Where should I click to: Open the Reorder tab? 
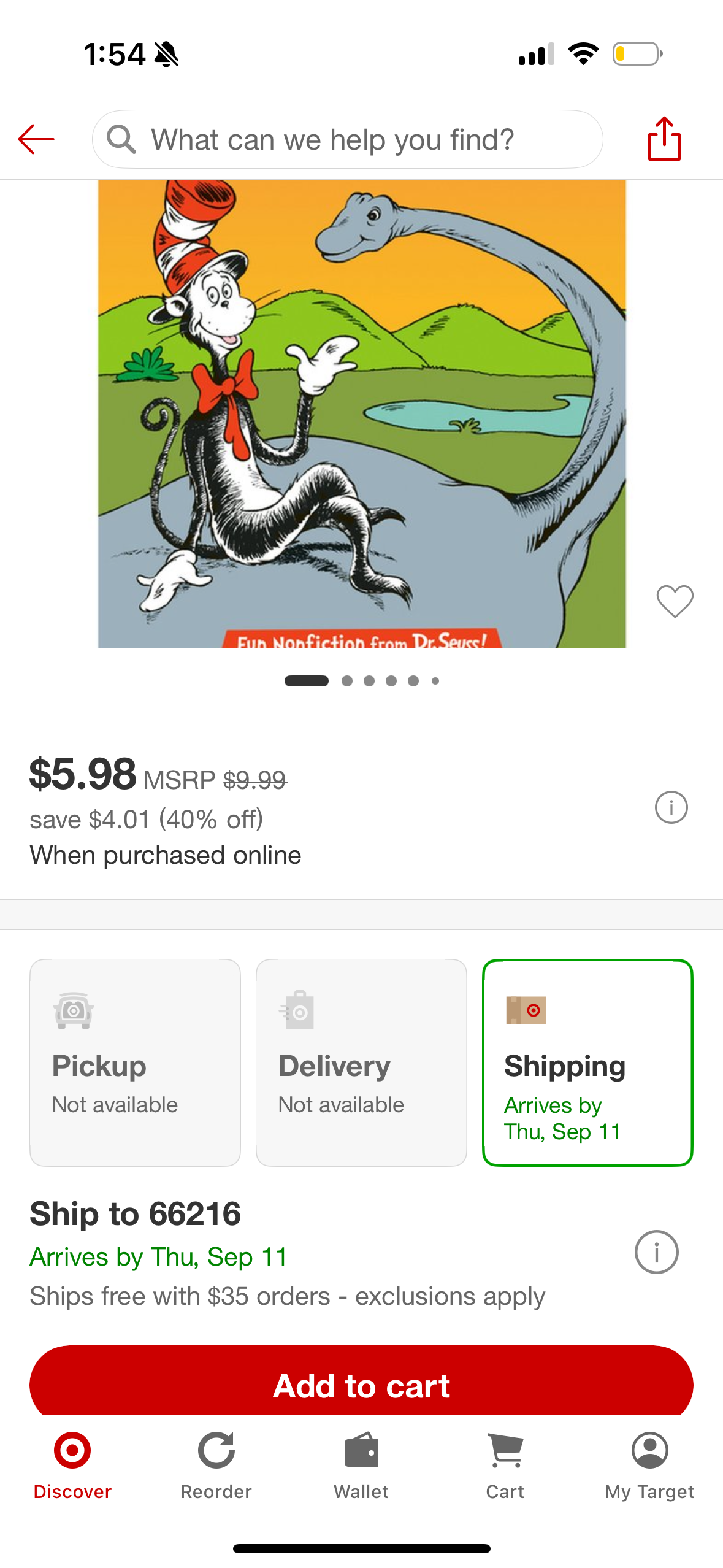216,1466
